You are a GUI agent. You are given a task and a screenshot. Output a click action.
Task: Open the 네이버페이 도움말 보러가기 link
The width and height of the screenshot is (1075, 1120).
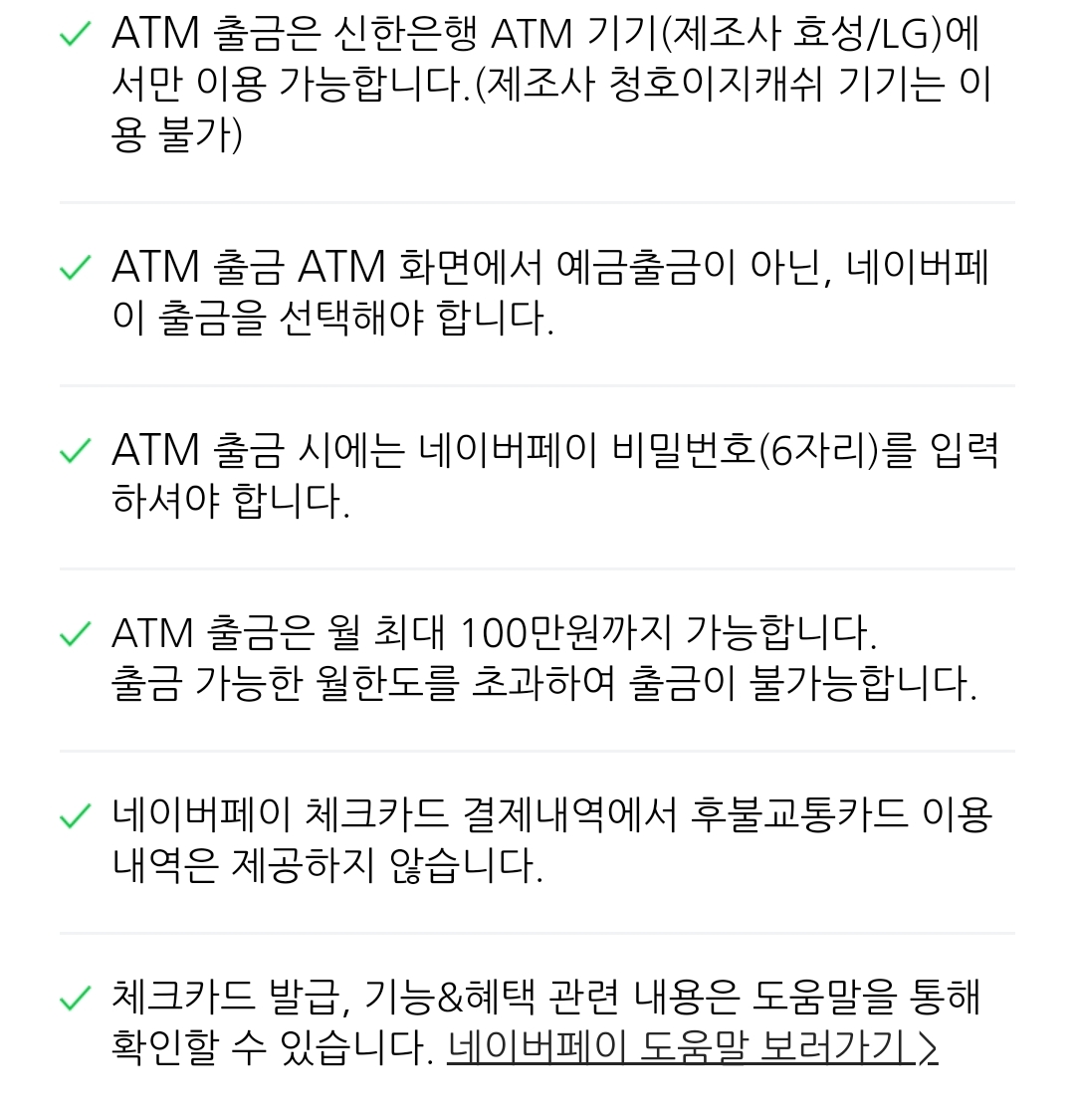[692, 1048]
